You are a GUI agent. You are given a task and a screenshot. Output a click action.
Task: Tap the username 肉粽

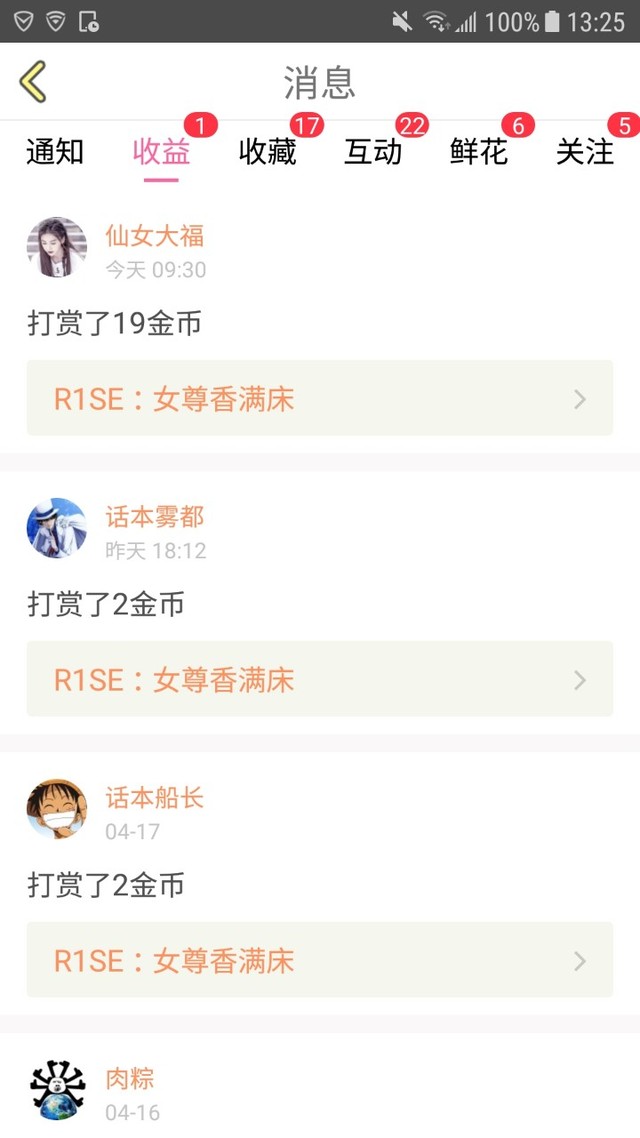130,1079
